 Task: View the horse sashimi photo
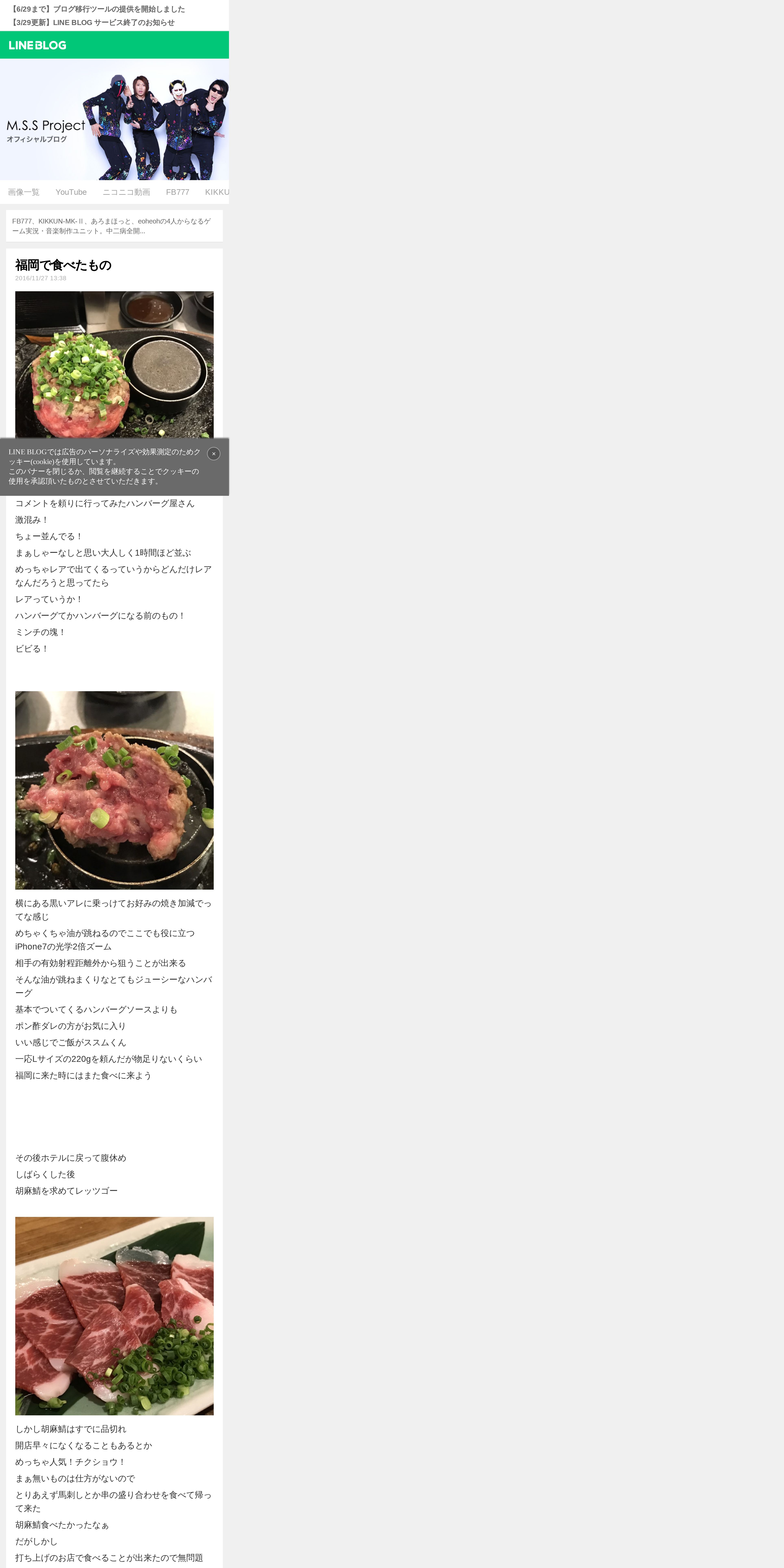(x=114, y=1316)
